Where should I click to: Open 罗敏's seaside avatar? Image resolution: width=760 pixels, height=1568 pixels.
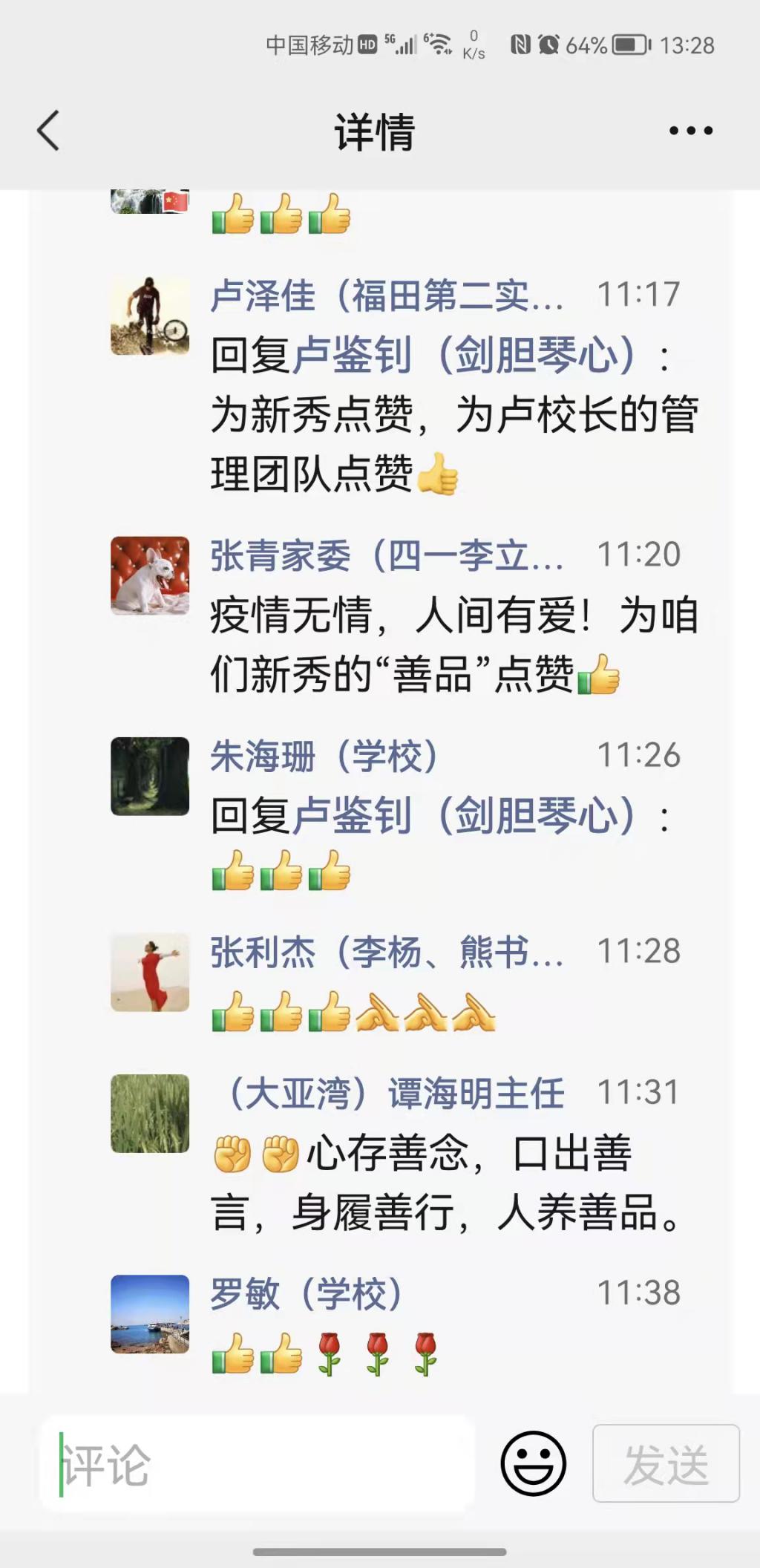(150, 1314)
